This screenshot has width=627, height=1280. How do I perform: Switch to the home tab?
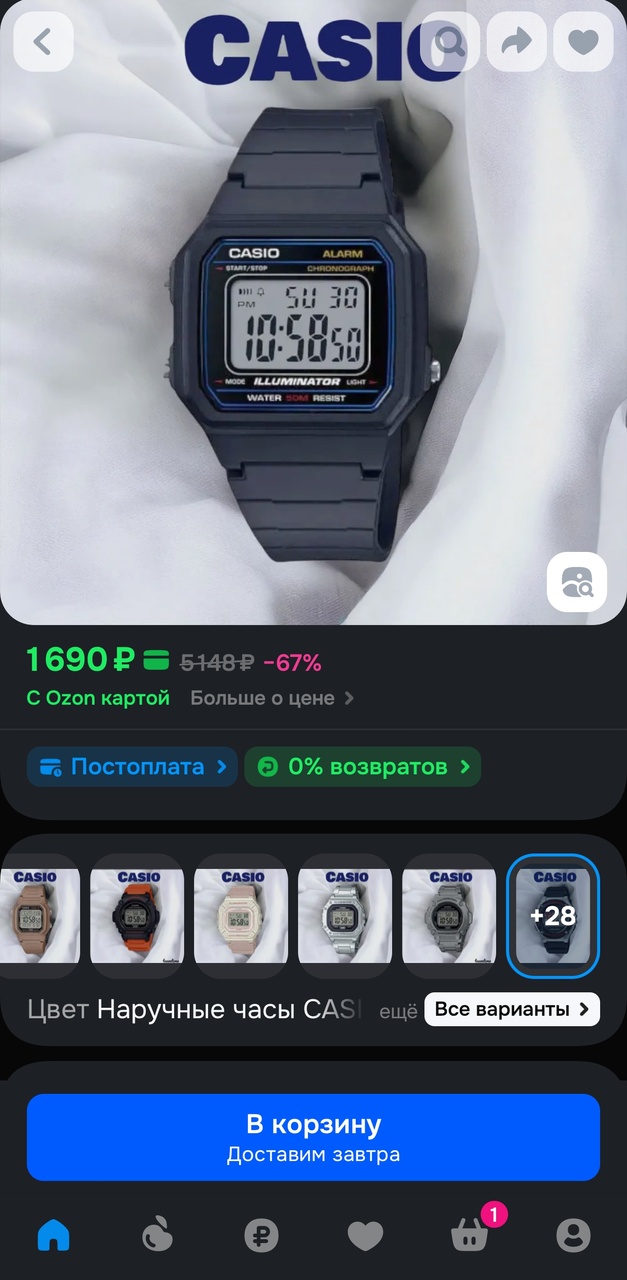click(53, 1236)
